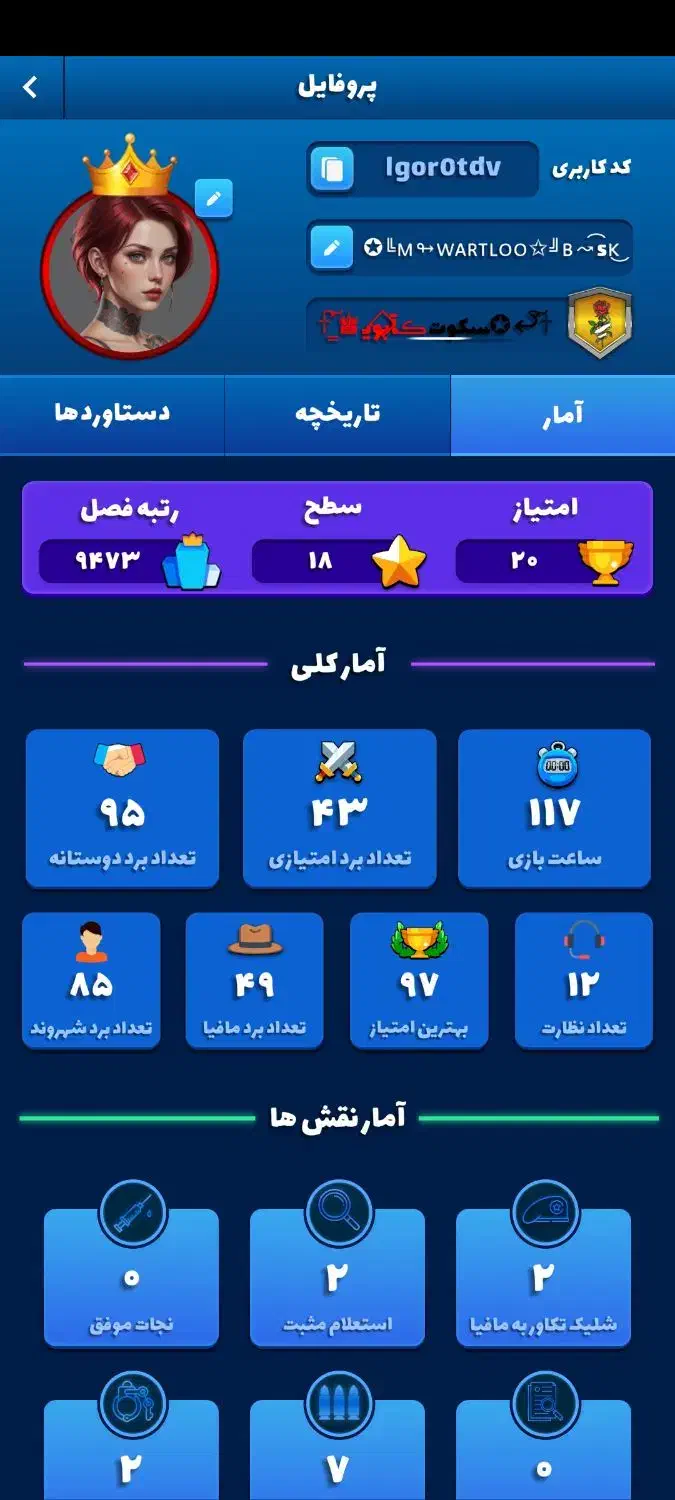Image resolution: width=675 pixels, height=1500 pixels.
Task: Copy the user code IgorOtdv
Action: click(332, 168)
